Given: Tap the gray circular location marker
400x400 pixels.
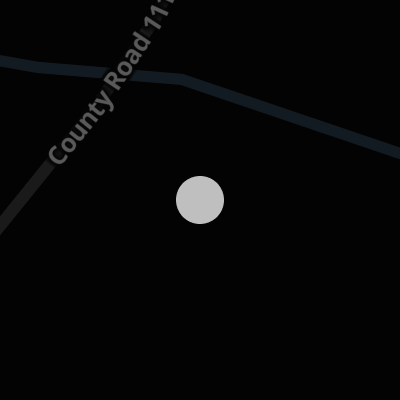Looking at the screenshot, I should point(200,200).
